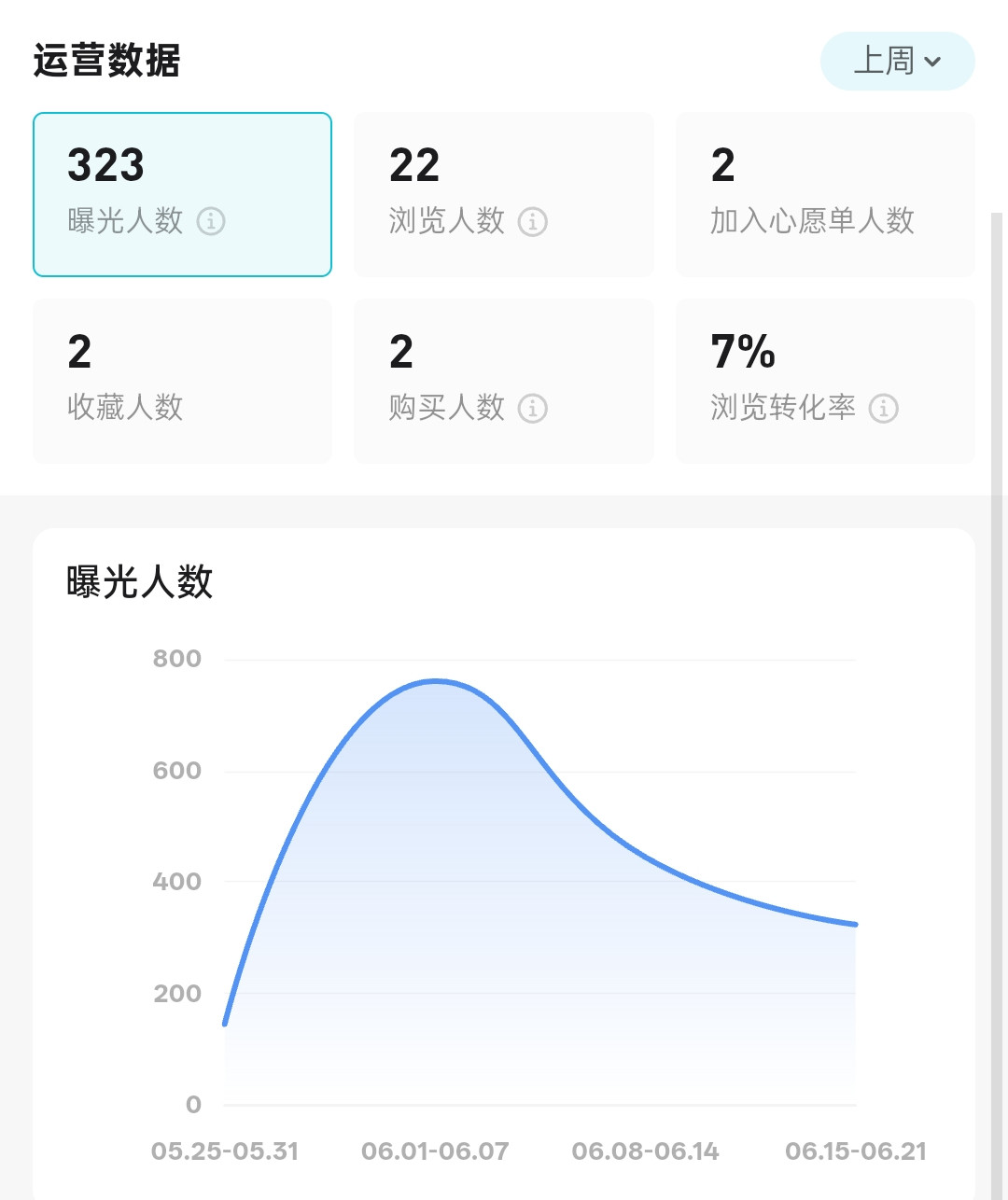Select the 浏览转化率 metric card
1008x1200 pixels.
tap(825, 381)
